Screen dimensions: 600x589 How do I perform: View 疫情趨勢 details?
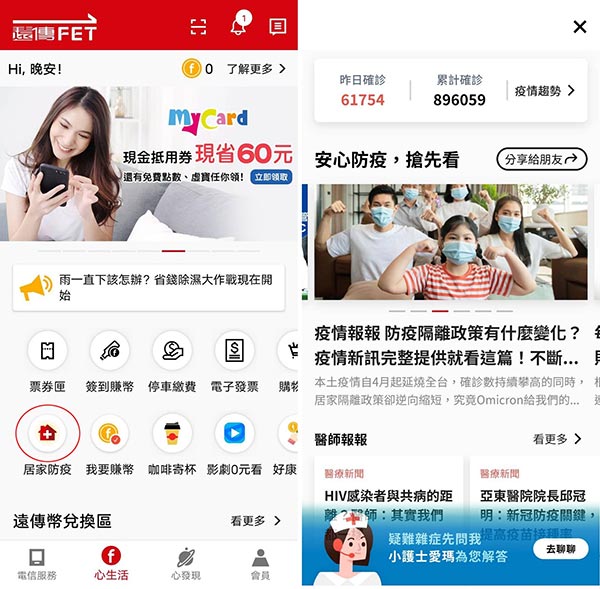click(x=545, y=91)
